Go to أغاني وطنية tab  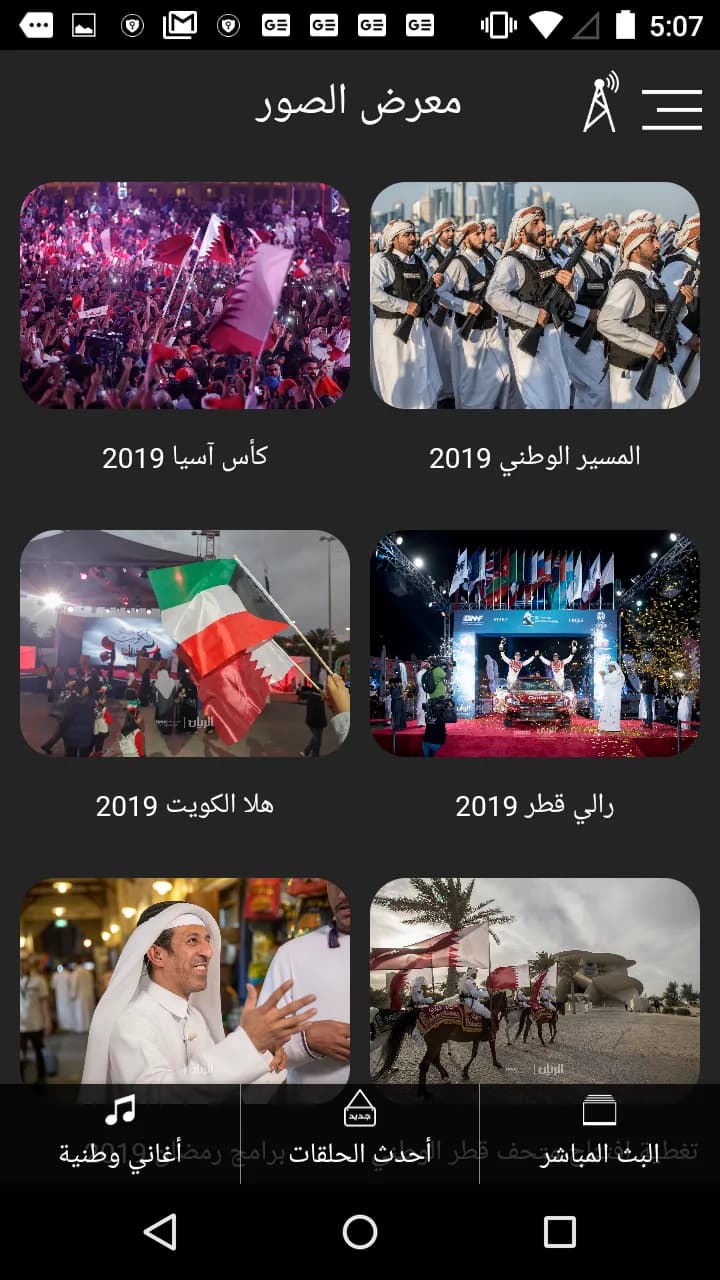[120, 1134]
